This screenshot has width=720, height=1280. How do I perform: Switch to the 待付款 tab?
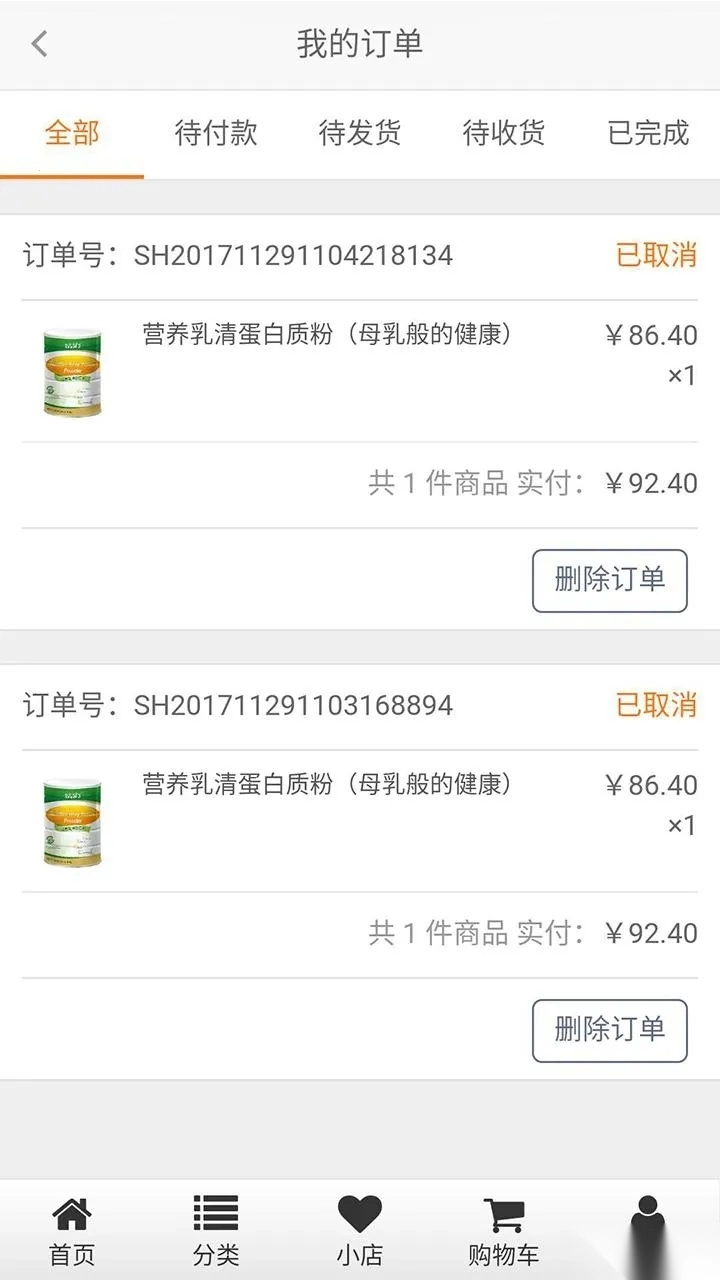(216, 135)
